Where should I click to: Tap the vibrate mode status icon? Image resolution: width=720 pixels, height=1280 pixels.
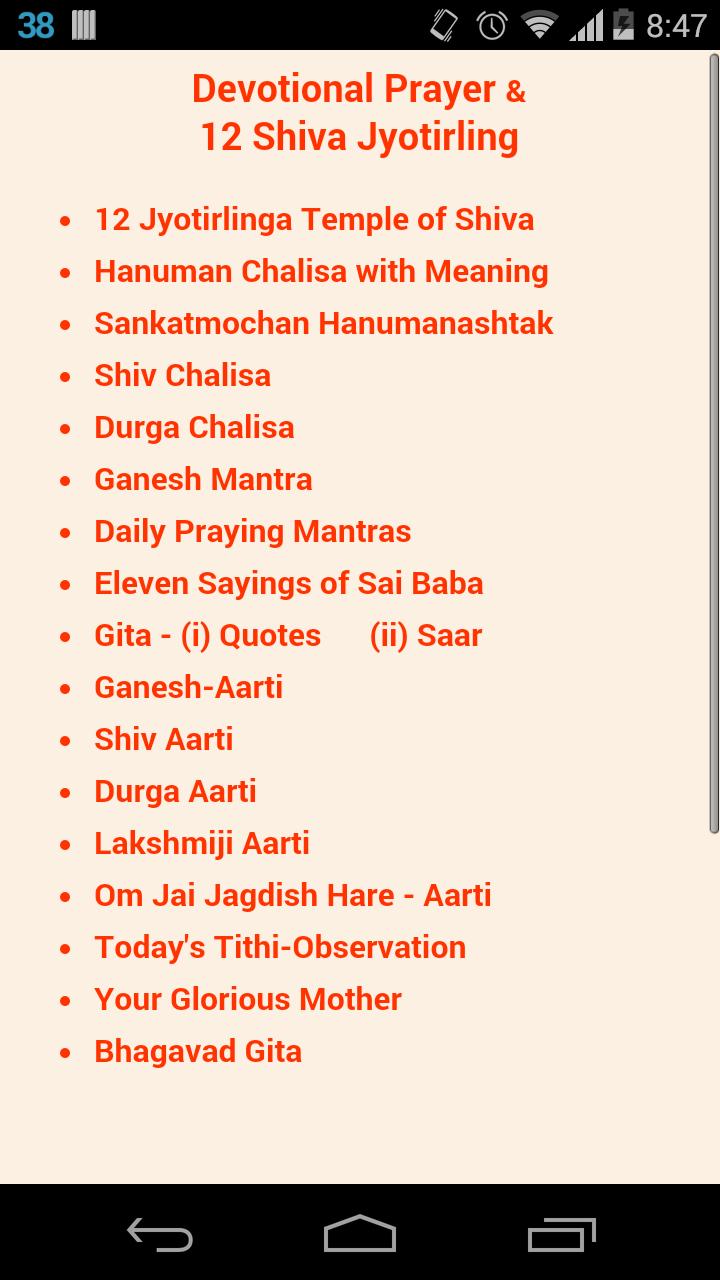(443, 25)
